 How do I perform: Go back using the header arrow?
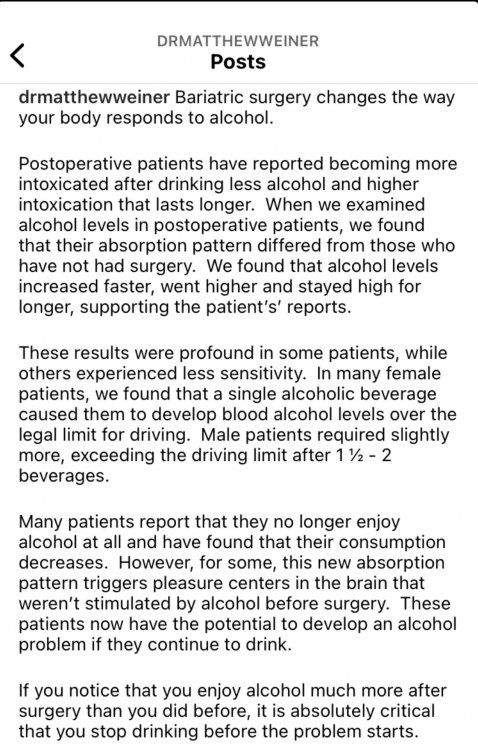pos(17,55)
